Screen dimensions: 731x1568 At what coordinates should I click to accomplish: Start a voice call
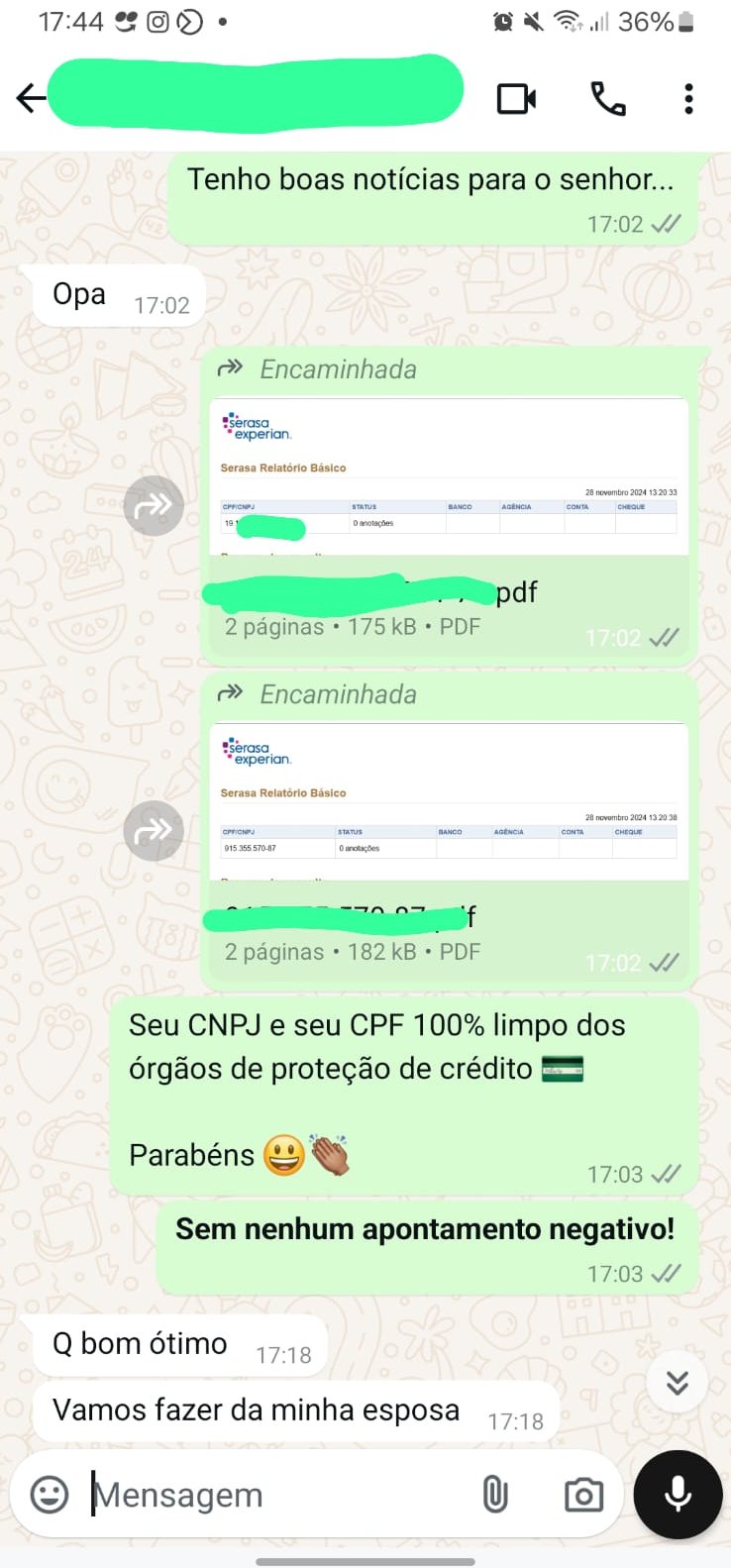point(607,98)
